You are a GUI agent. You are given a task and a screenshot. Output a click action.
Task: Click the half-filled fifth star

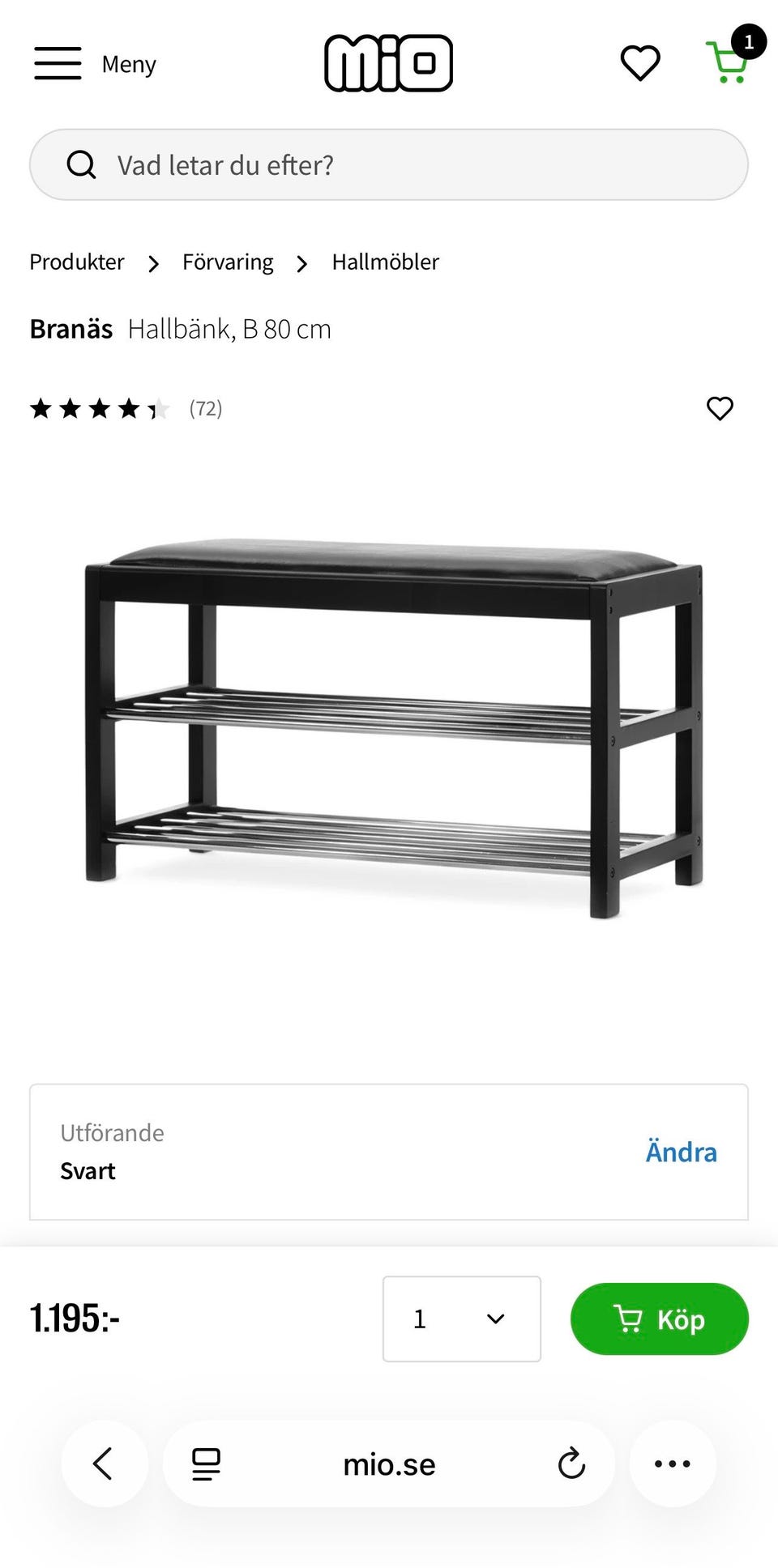[159, 409]
